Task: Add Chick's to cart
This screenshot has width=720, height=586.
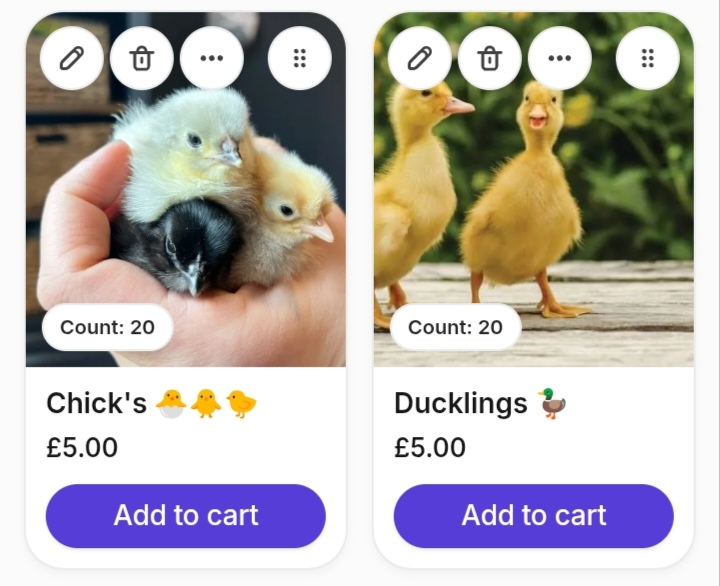Action: (x=186, y=516)
